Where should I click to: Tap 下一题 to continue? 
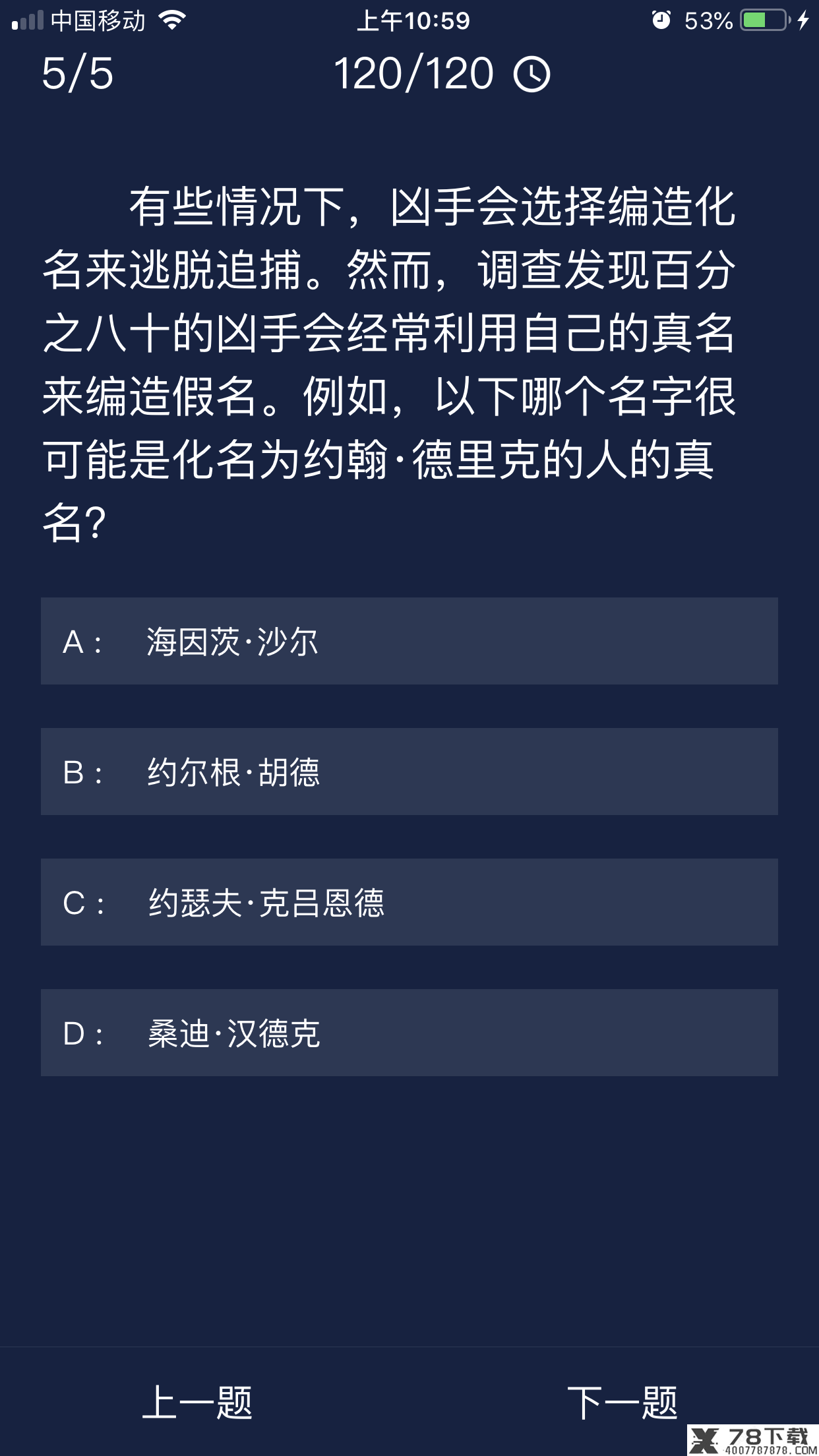[x=622, y=1402]
